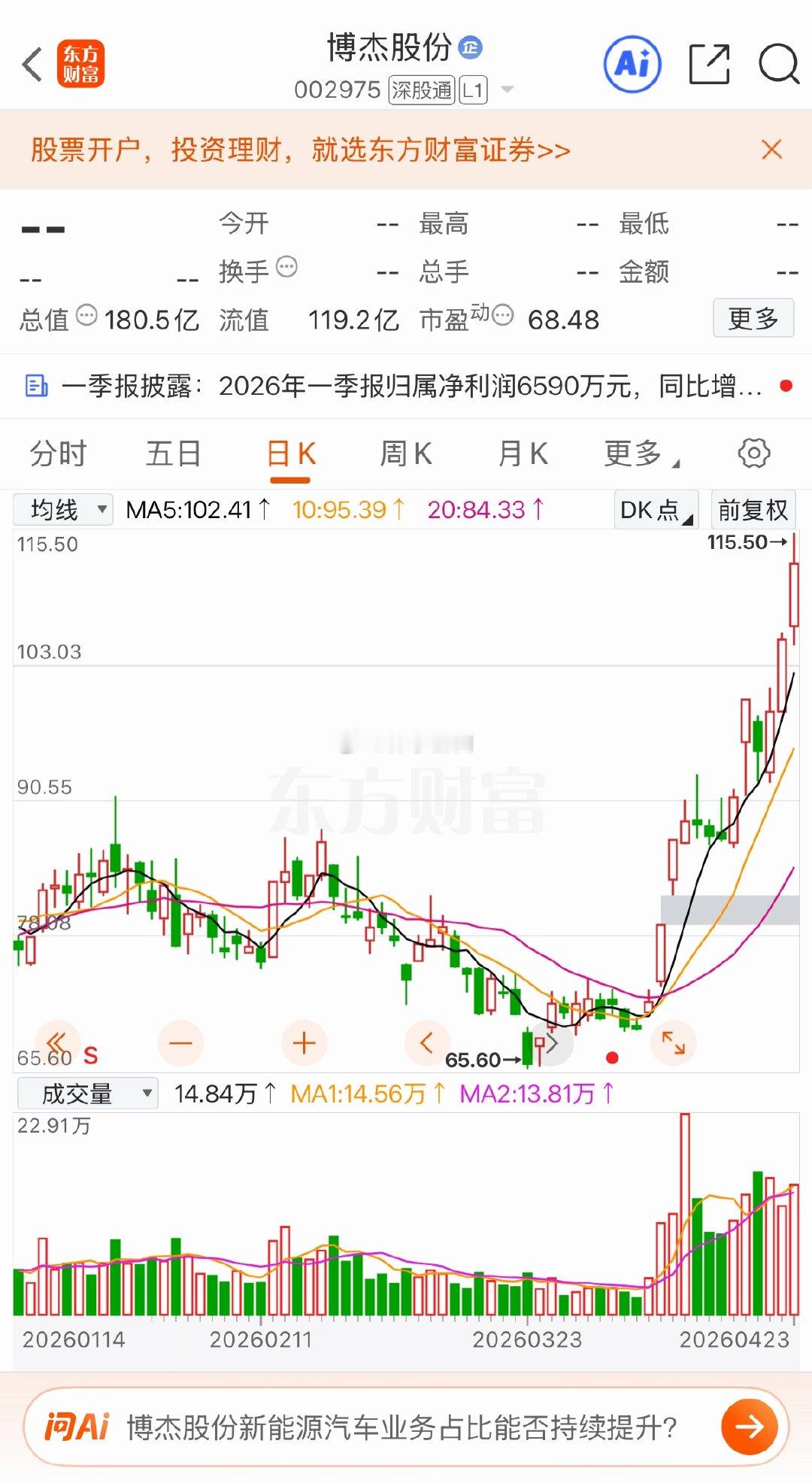This screenshot has width=812, height=1483.
Task: Switch to the 分时 intraday tab
Action: pos(59,453)
